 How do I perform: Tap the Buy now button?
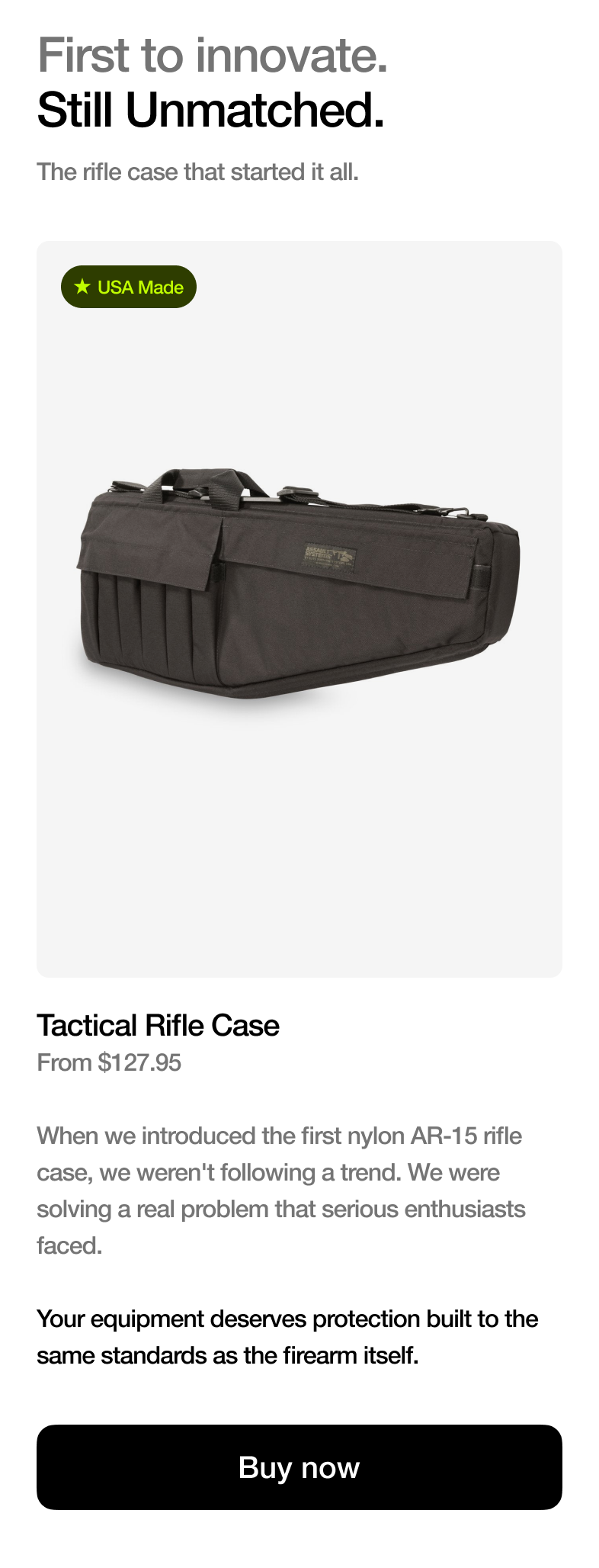coord(299,1467)
